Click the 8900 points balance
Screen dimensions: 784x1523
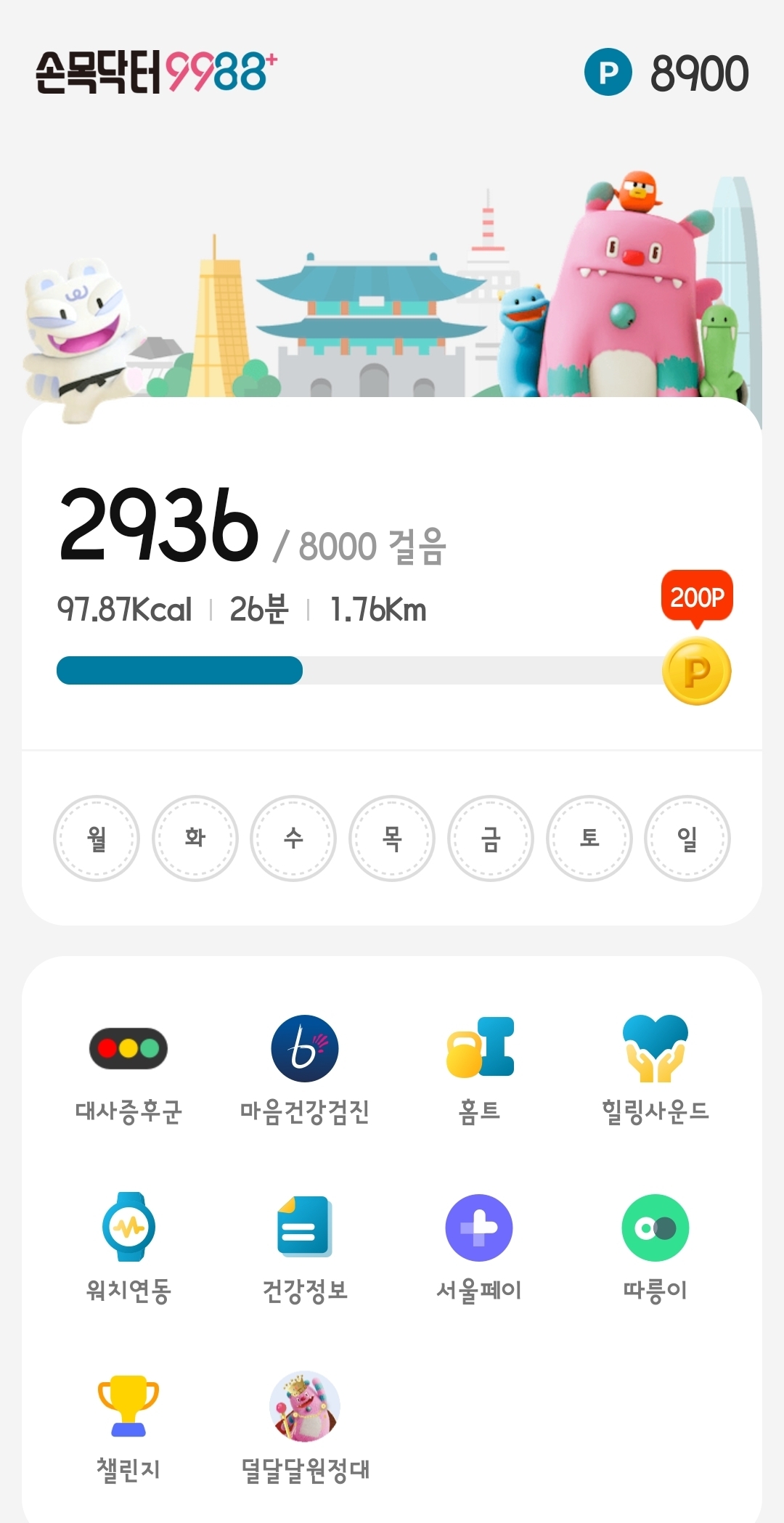pos(701,71)
